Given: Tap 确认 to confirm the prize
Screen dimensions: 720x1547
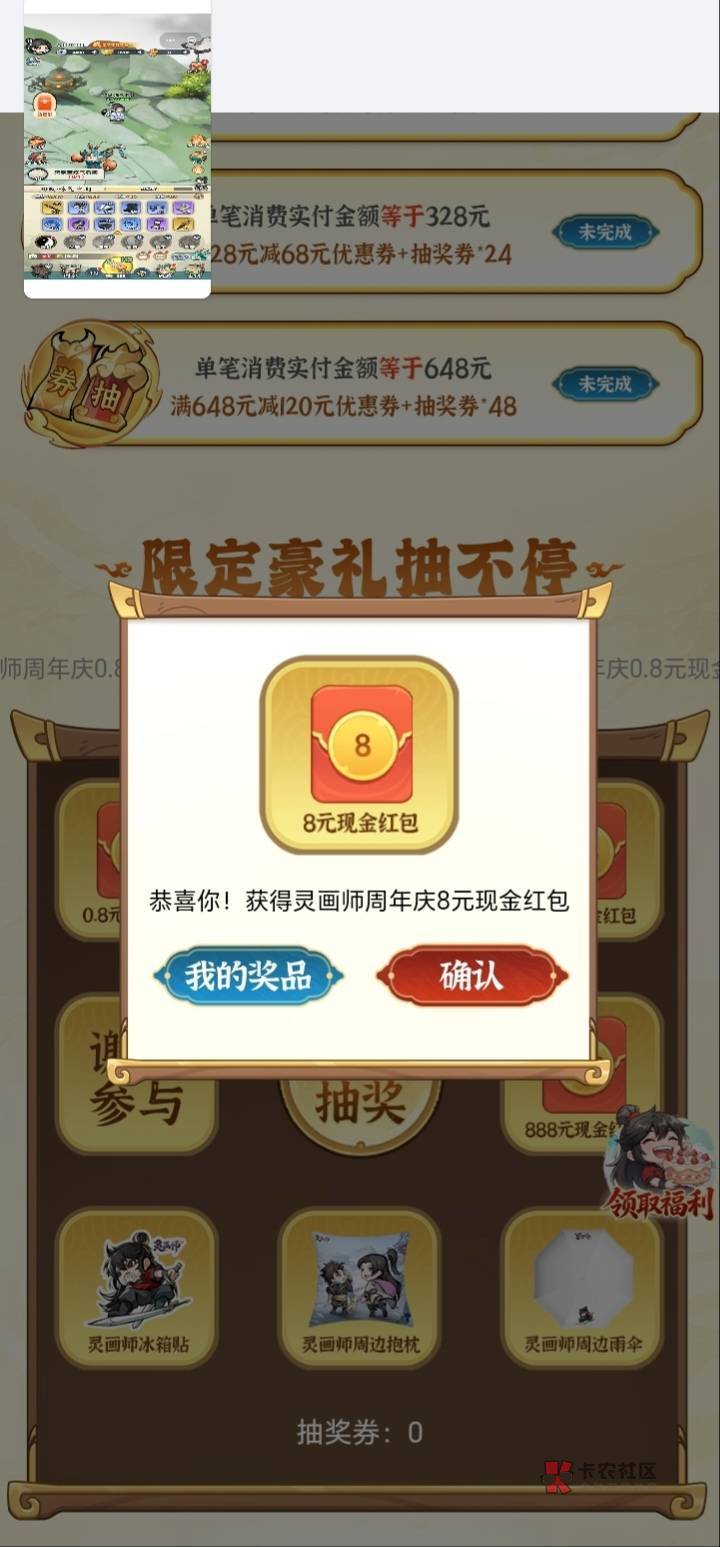Looking at the screenshot, I should (x=472, y=975).
